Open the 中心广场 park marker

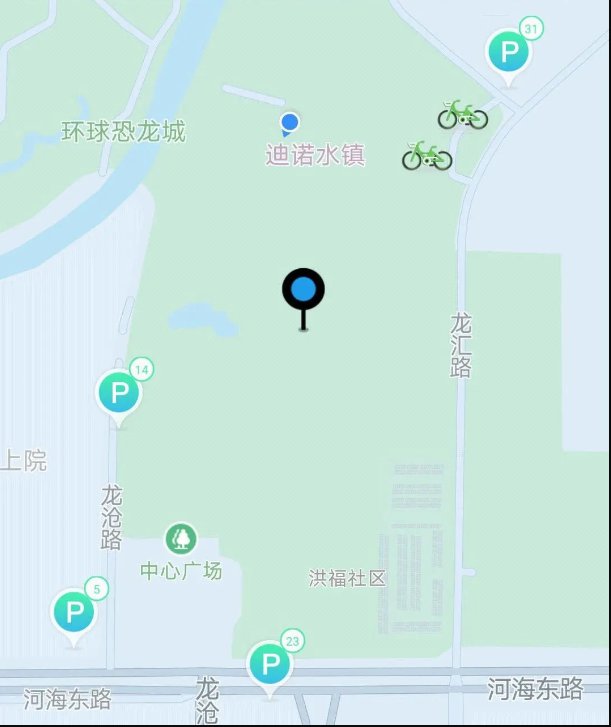click(x=181, y=539)
